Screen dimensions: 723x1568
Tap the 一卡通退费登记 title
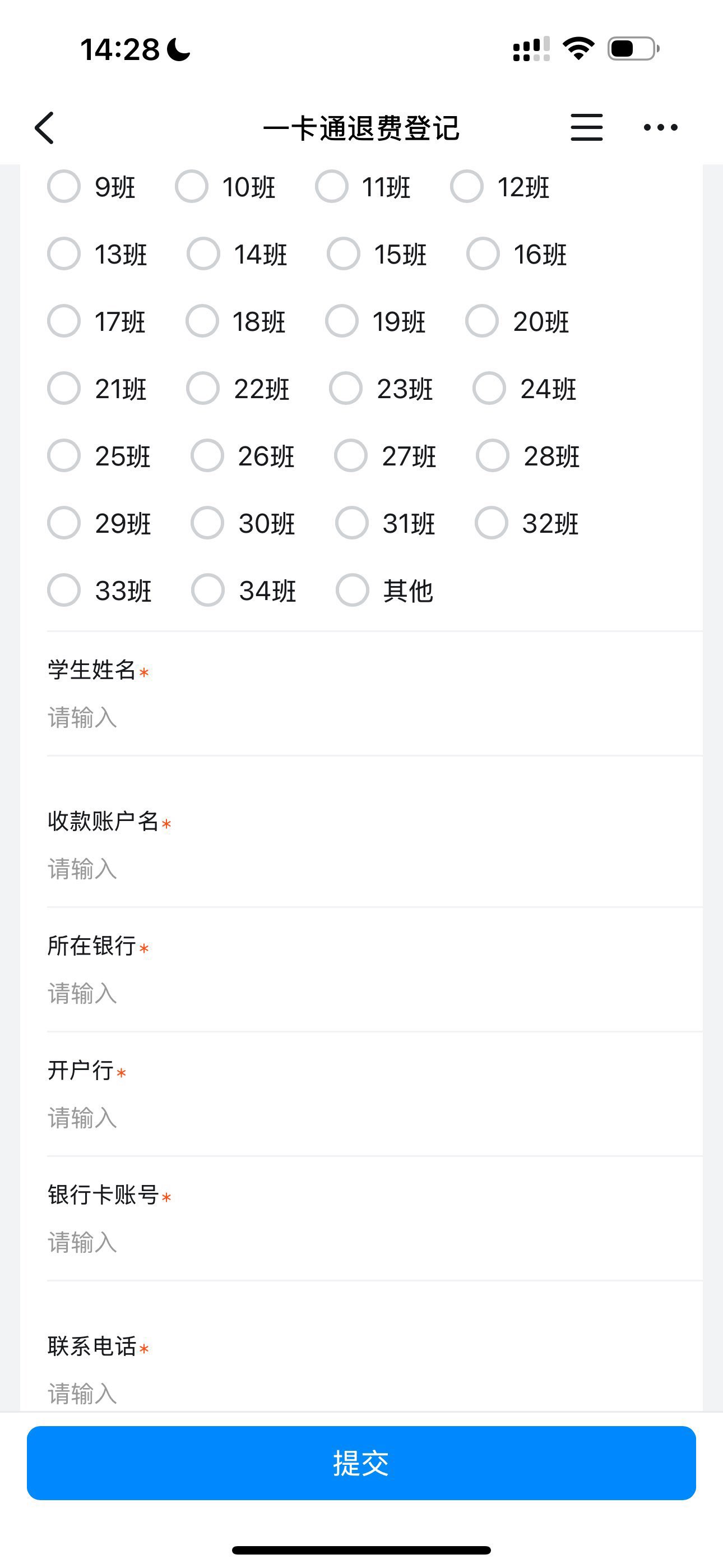(361, 128)
